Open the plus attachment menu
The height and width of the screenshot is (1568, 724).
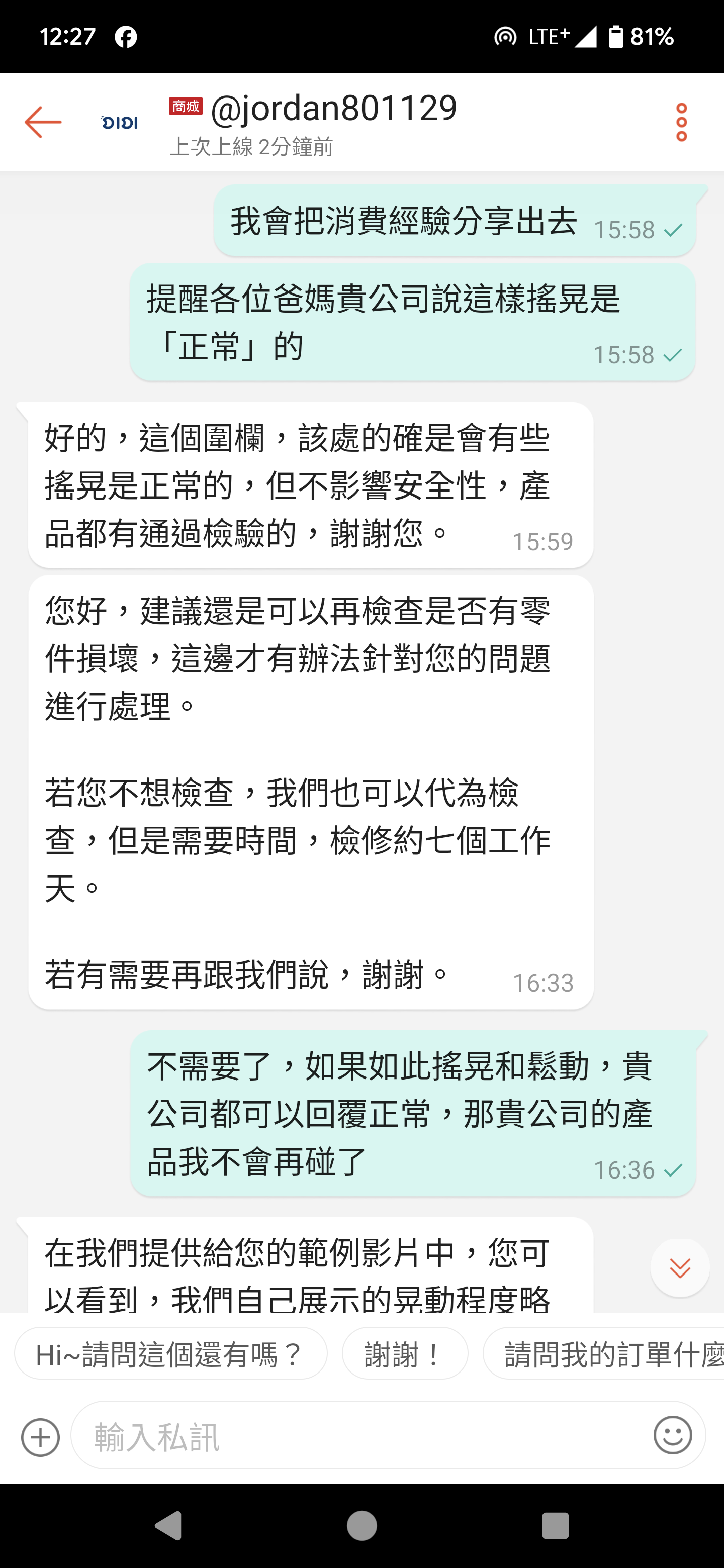40,1437
